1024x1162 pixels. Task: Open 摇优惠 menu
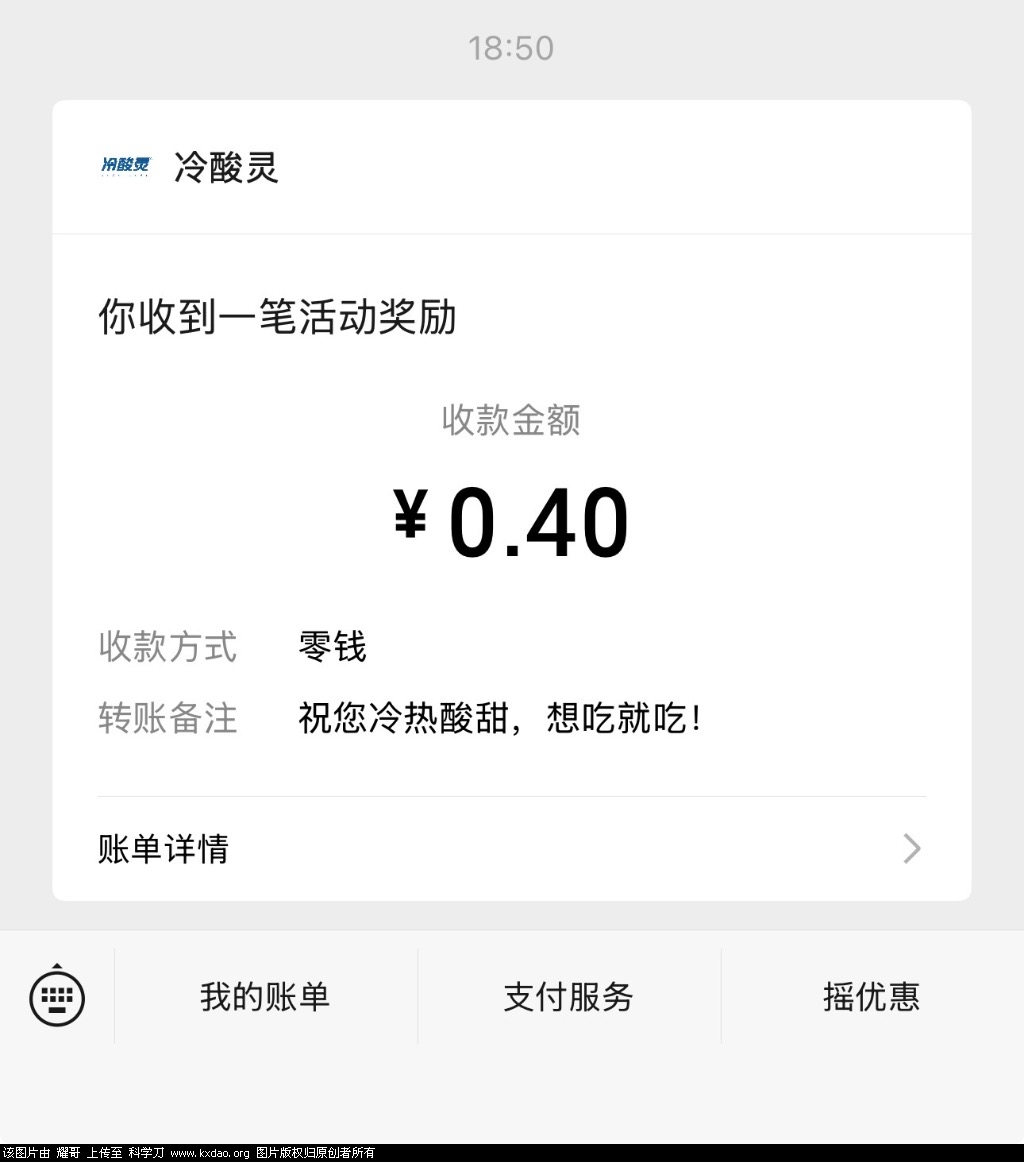[871, 997]
